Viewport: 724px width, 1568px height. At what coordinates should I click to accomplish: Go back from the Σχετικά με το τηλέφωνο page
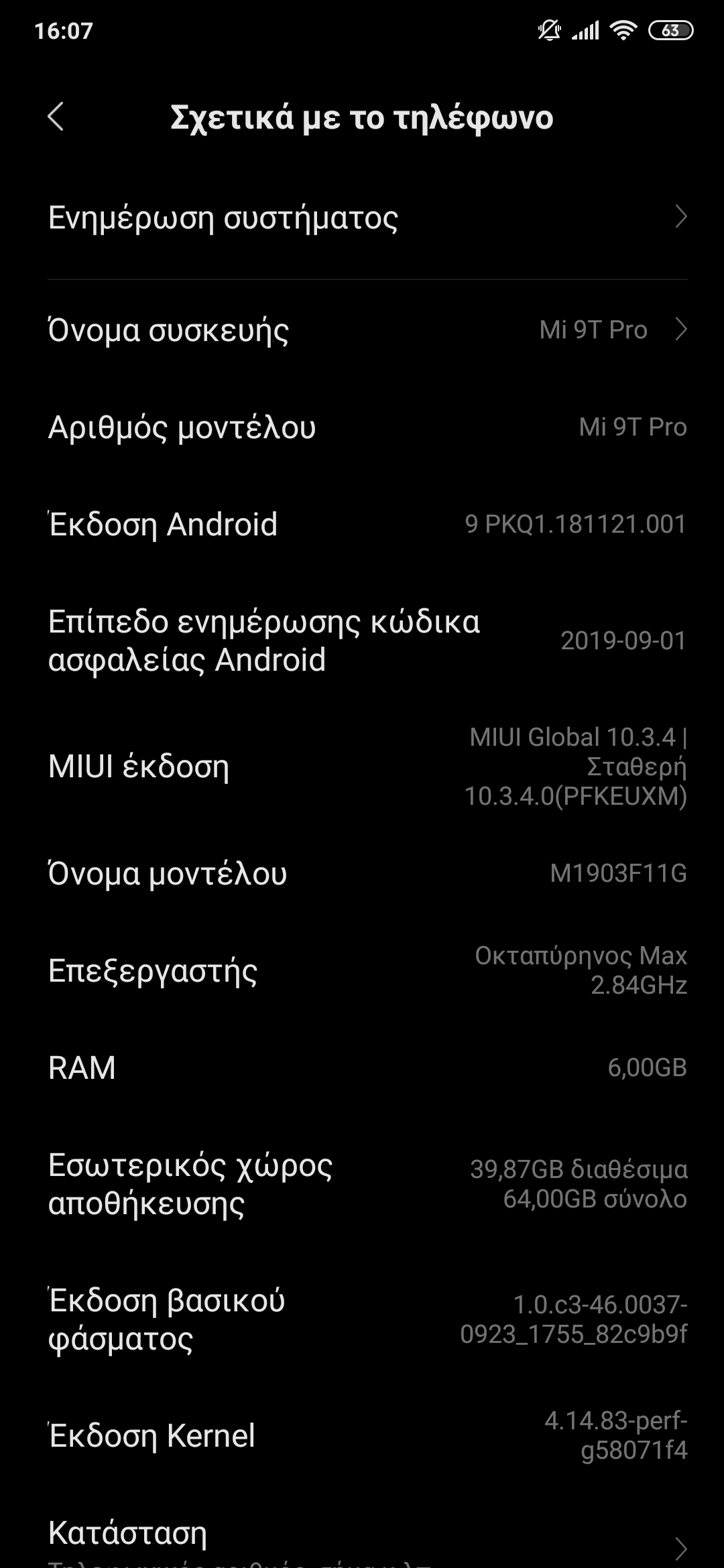(x=56, y=117)
